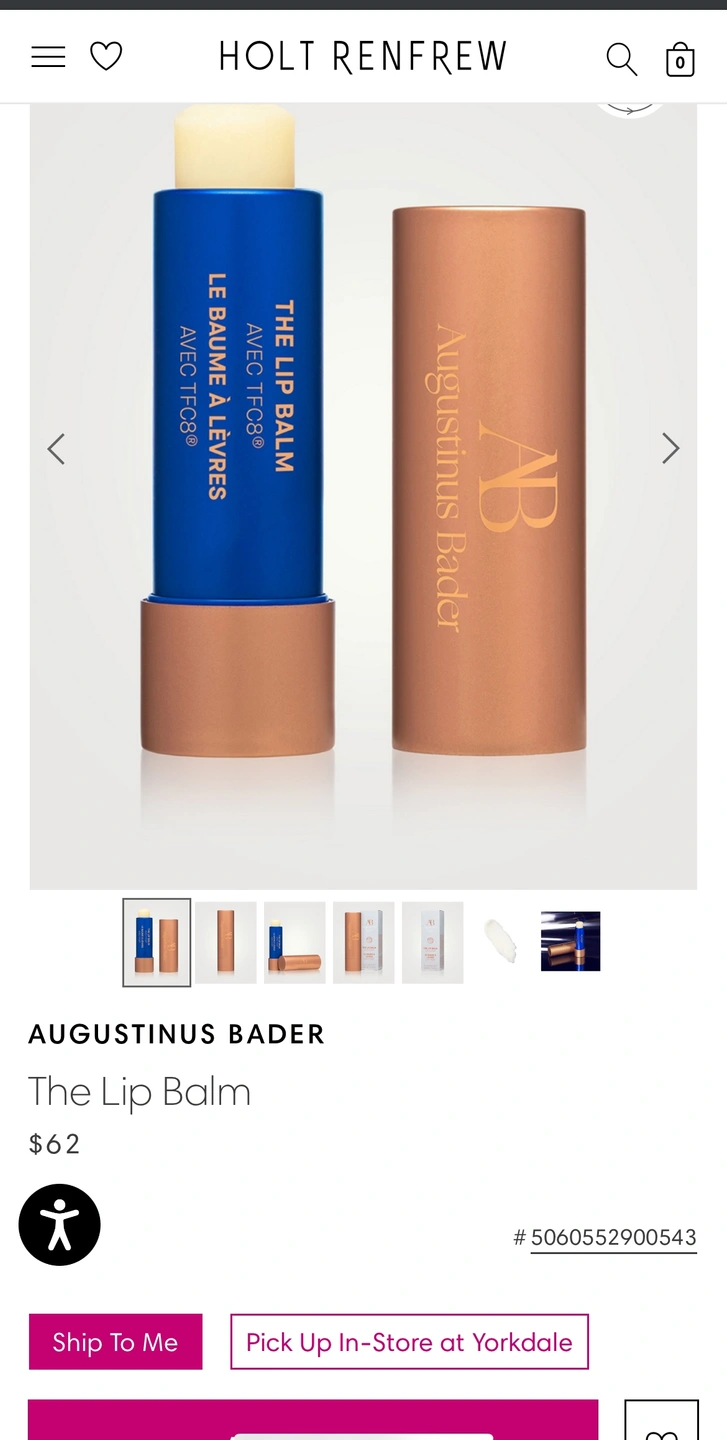Screen dimensions: 727x1440
Task: Open the hamburger menu
Action: click(x=48, y=57)
